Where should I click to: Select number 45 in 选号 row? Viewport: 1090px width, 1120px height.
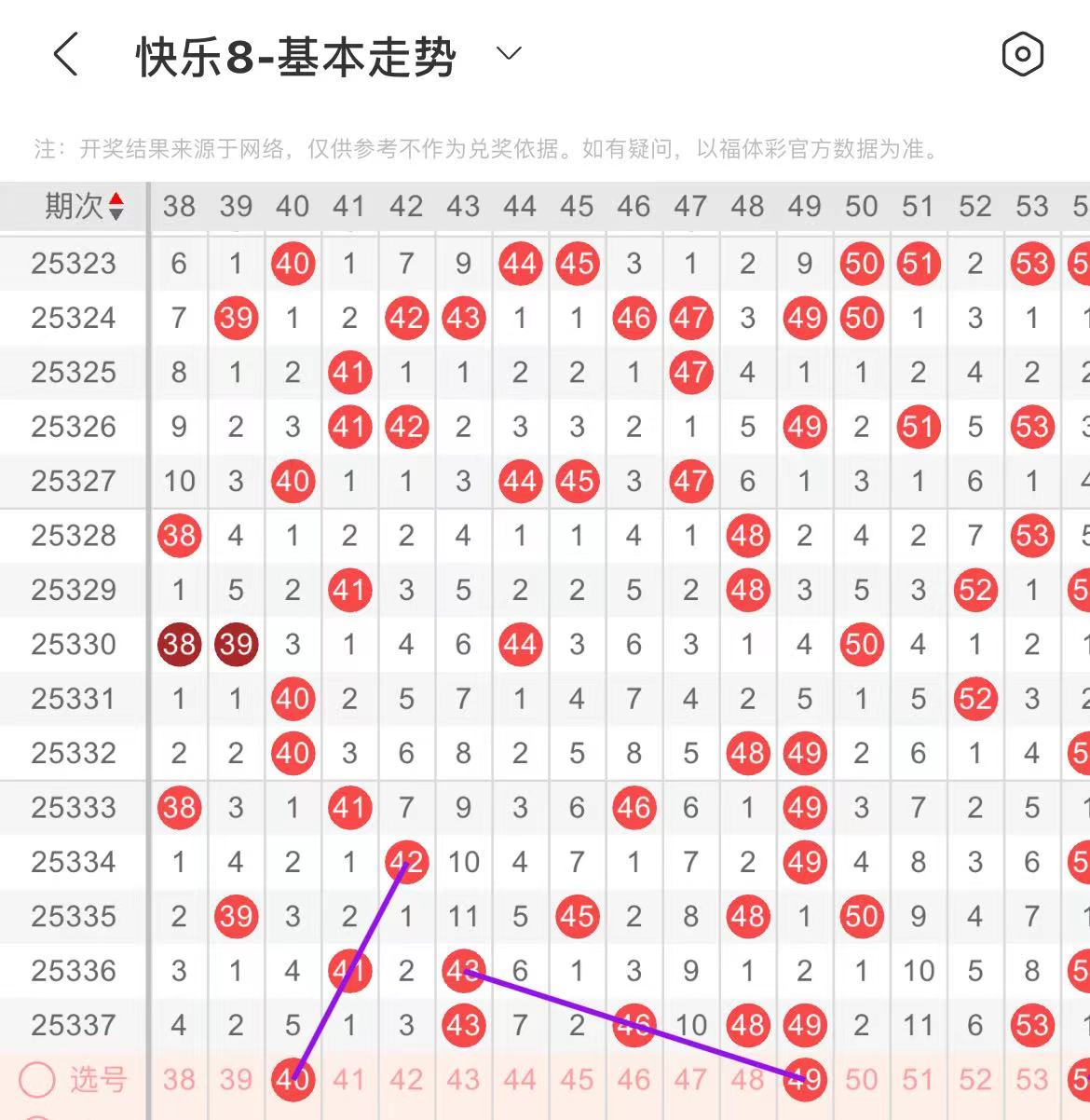click(577, 1080)
